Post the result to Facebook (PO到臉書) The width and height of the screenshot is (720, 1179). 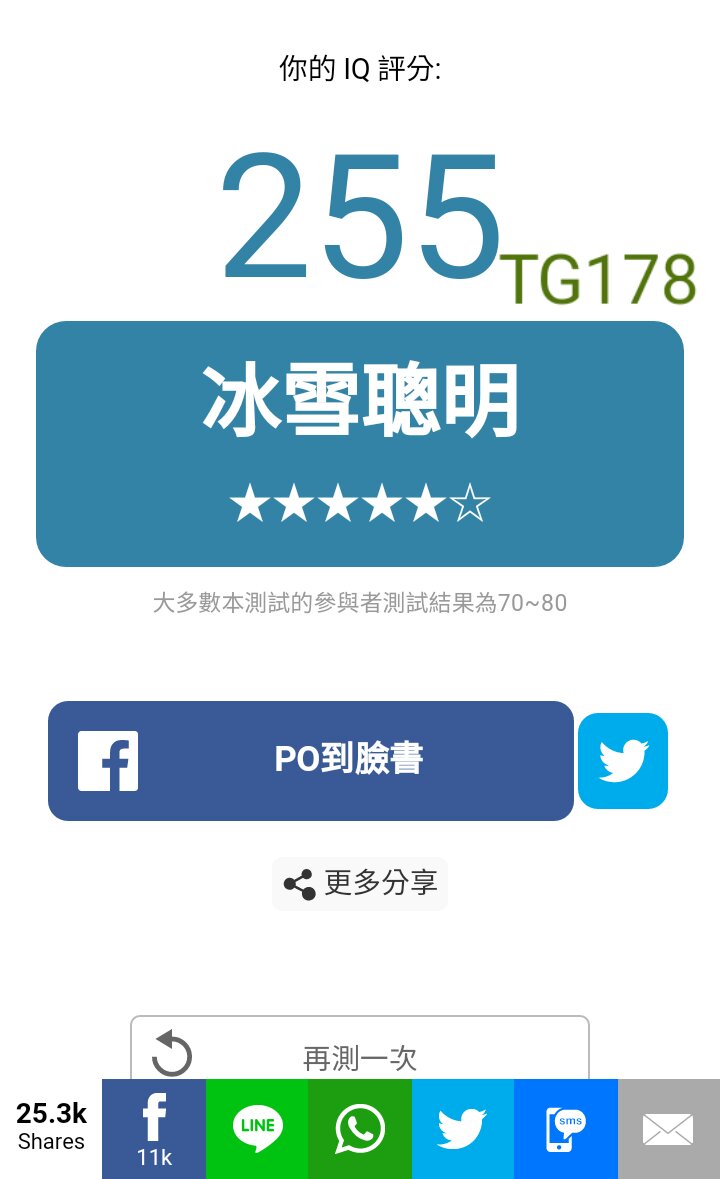tap(310, 760)
